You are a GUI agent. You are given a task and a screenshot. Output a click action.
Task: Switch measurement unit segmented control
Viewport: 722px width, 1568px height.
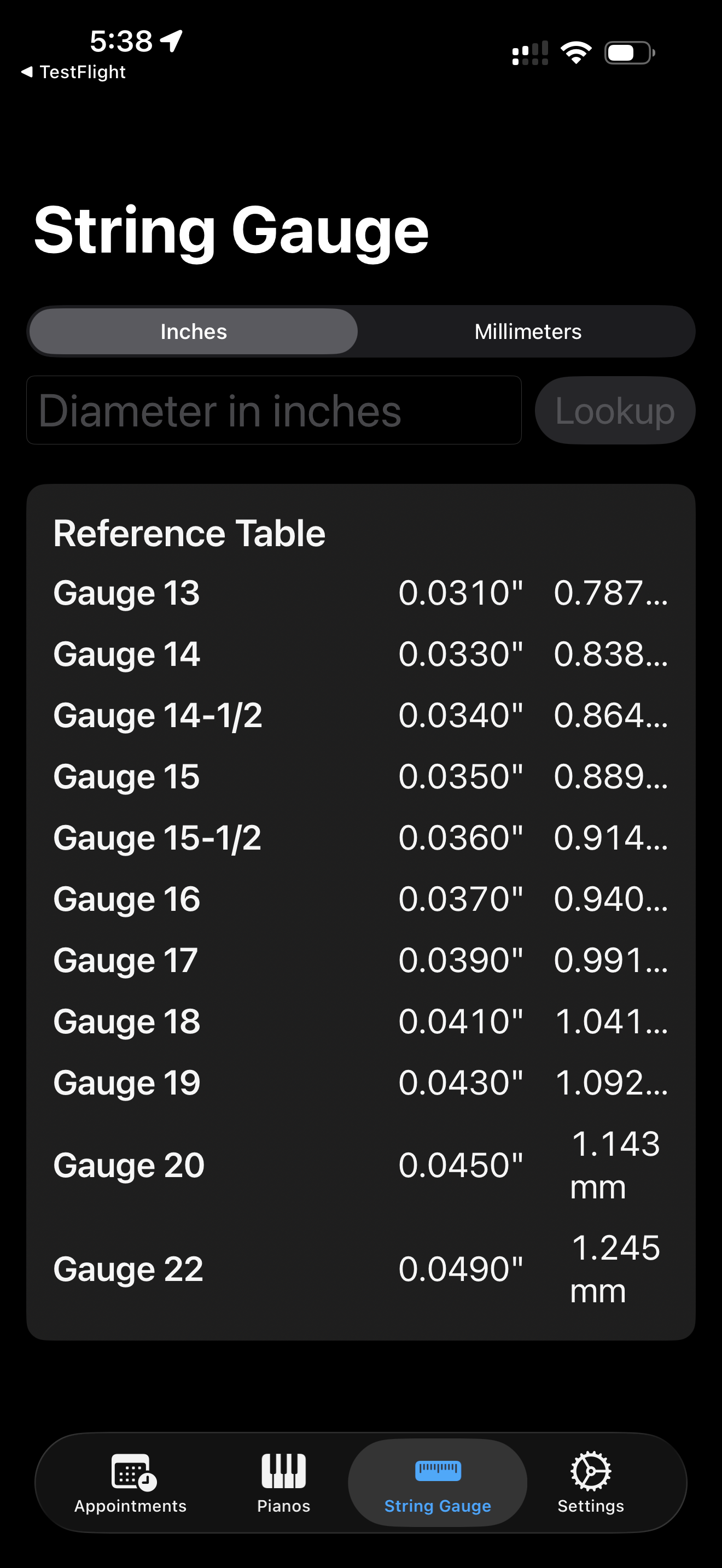point(361,331)
